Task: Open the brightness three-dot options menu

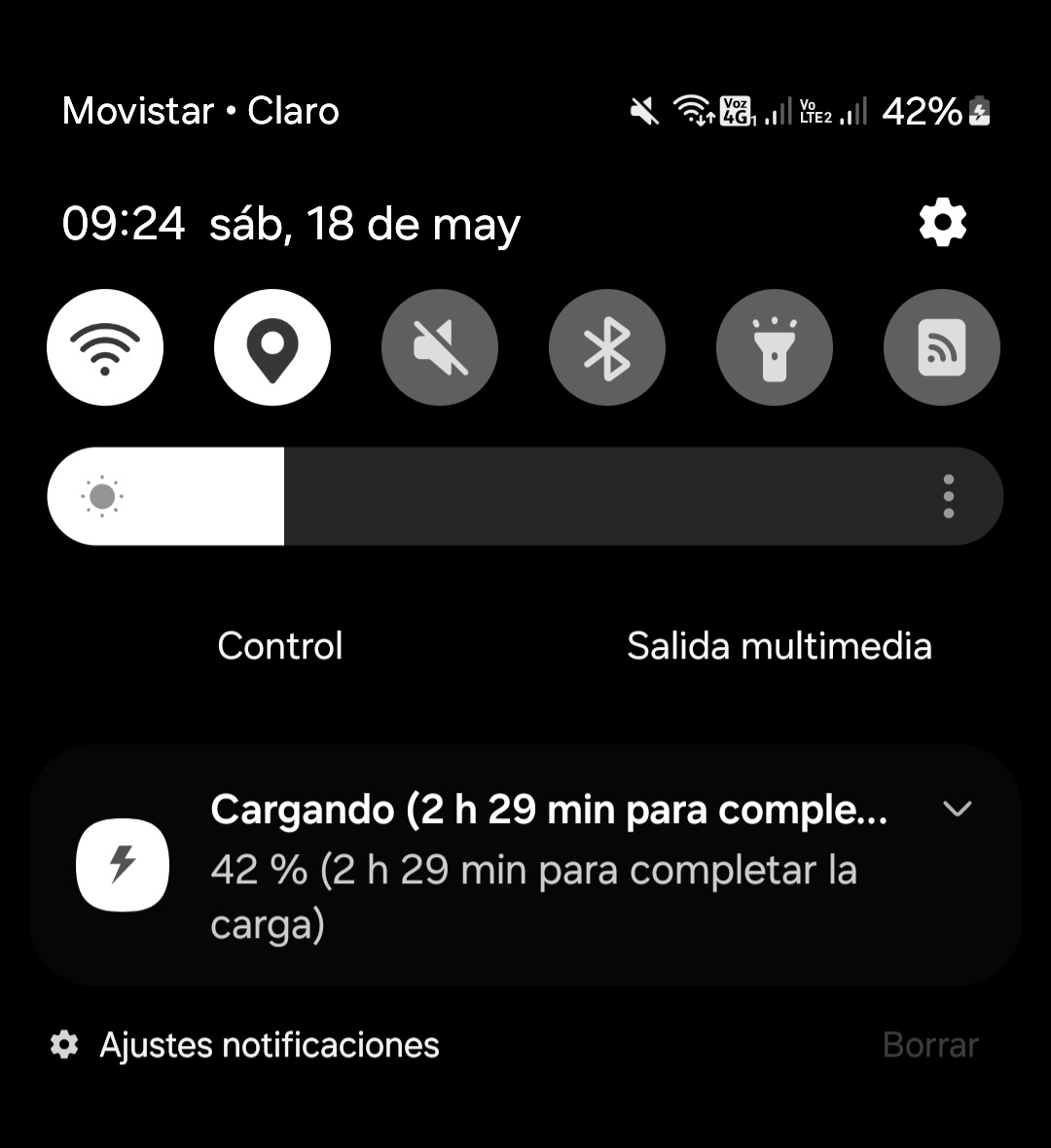Action: pyautogui.click(x=949, y=496)
